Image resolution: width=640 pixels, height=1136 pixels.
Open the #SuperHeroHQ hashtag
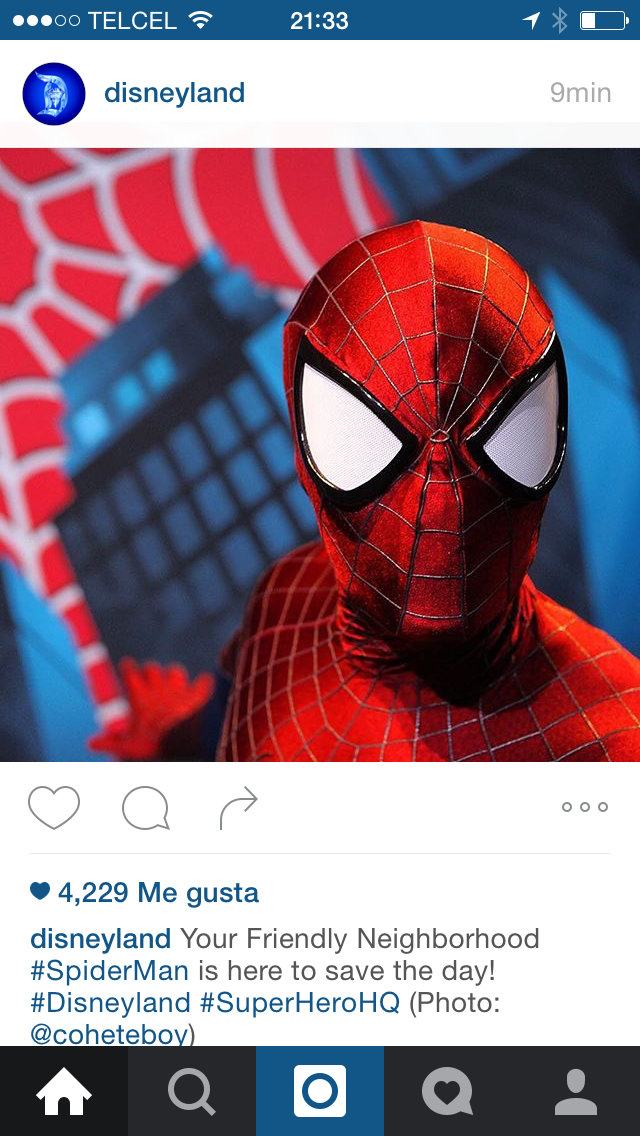click(300, 1002)
